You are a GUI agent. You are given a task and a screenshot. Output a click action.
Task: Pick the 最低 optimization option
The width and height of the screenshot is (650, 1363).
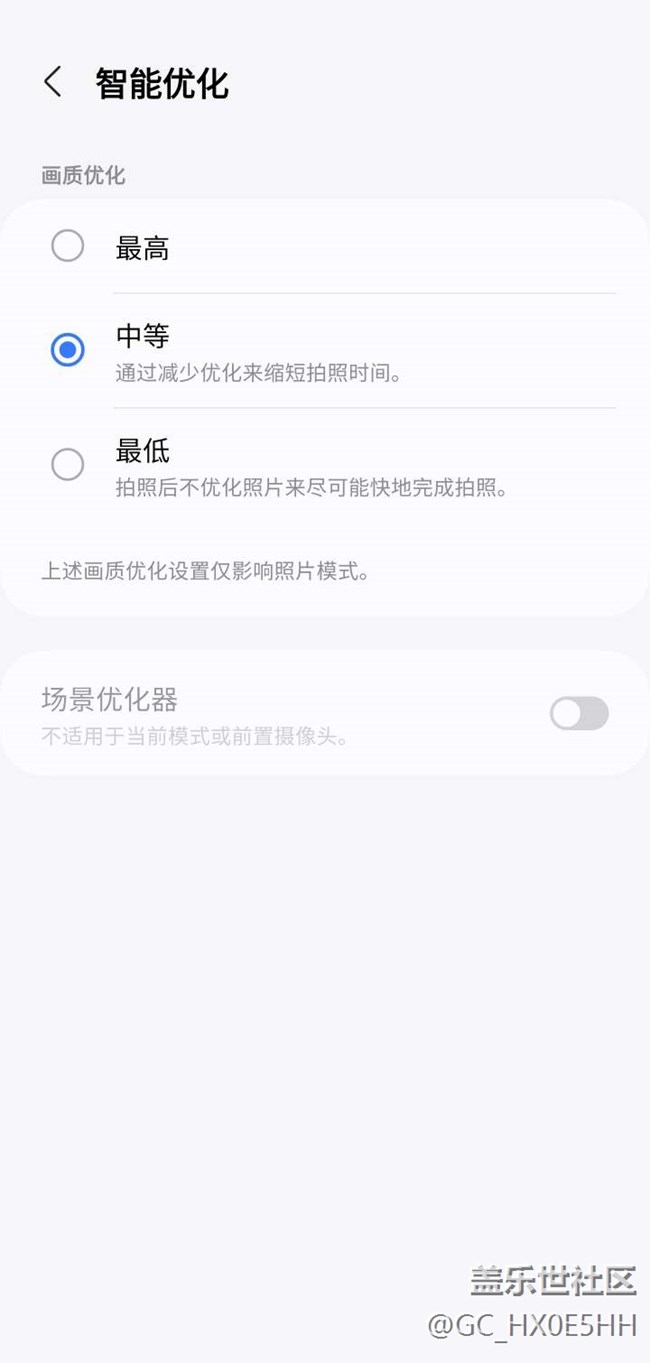click(68, 464)
